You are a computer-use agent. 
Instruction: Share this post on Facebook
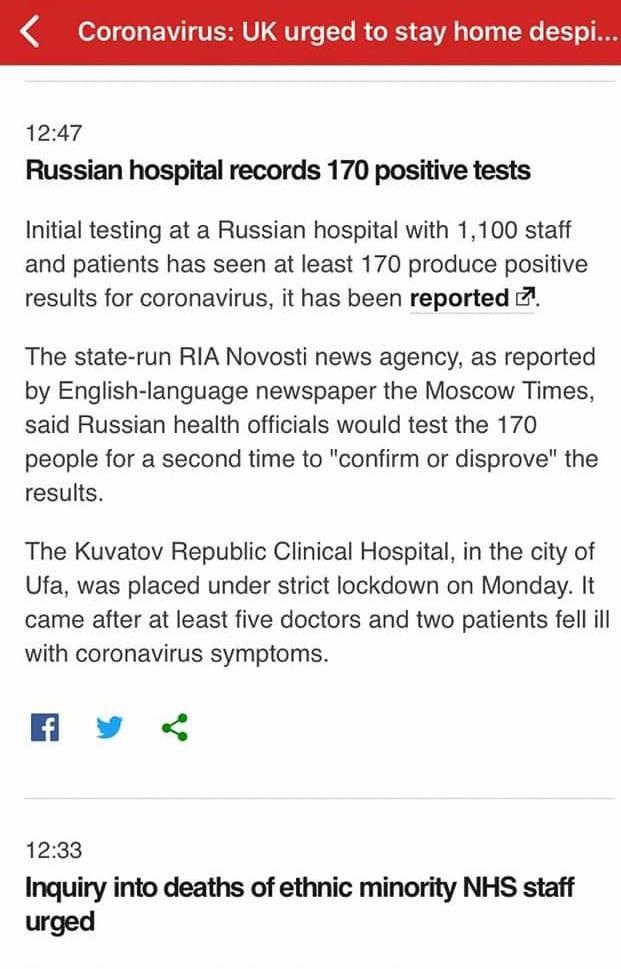pyautogui.click(x=44, y=728)
